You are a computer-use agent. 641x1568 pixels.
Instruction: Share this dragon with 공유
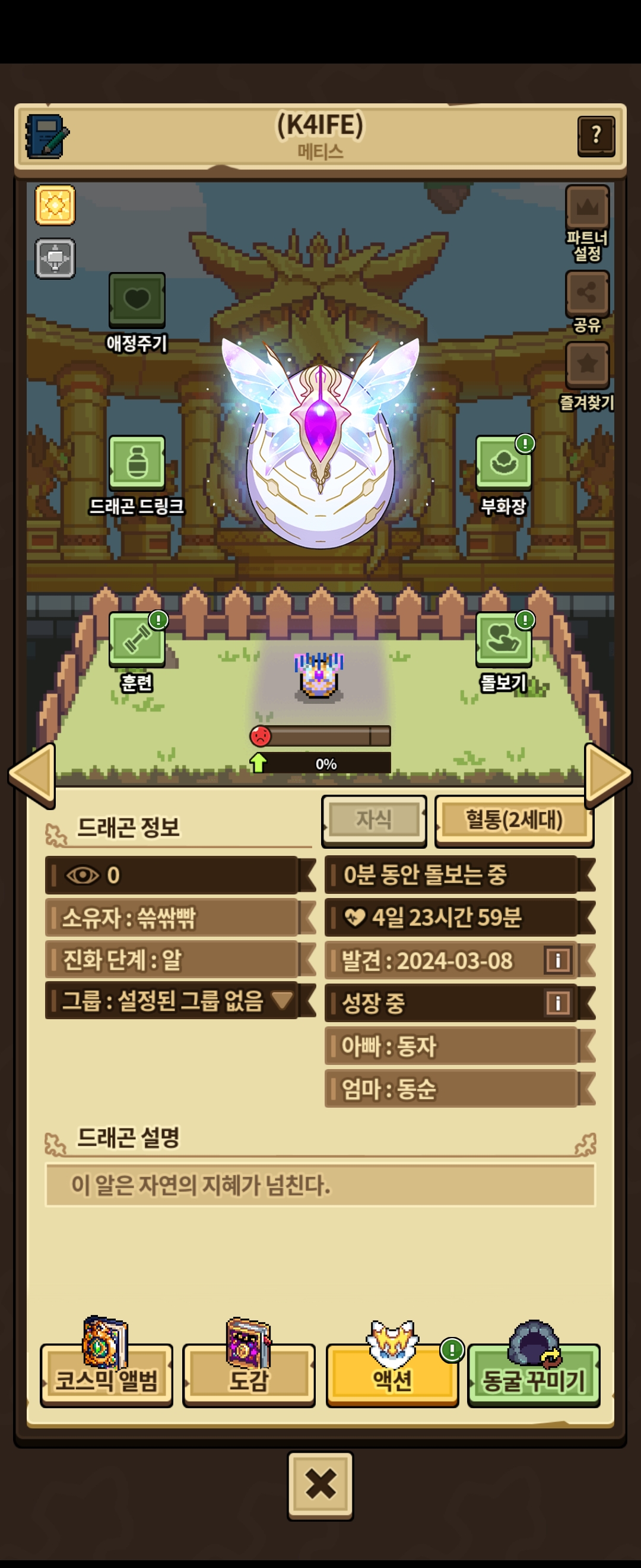(587, 302)
